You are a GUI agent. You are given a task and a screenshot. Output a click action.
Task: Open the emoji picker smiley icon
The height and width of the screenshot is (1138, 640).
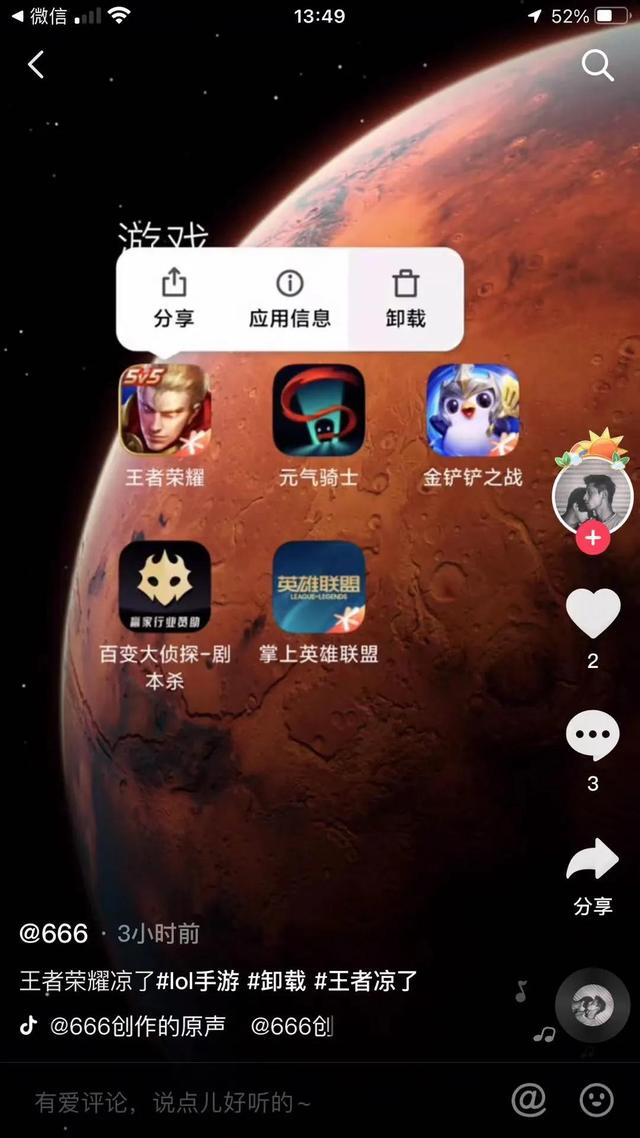point(596,1100)
